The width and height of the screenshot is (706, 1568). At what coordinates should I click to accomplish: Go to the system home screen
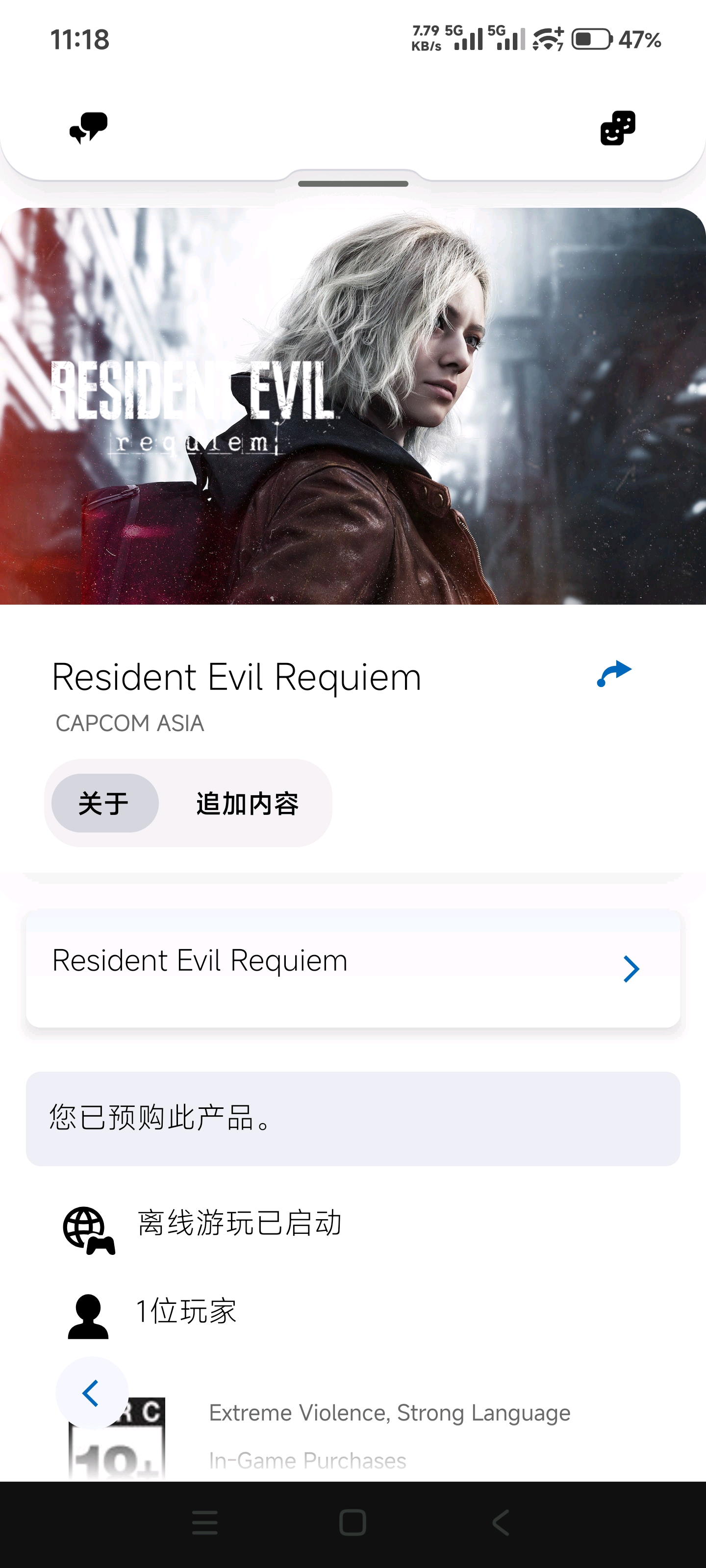(x=353, y=1523)
